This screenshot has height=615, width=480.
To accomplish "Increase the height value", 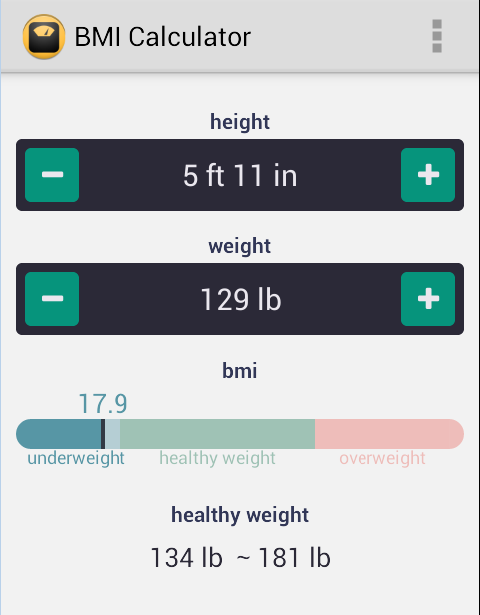I will click(428, 175).
